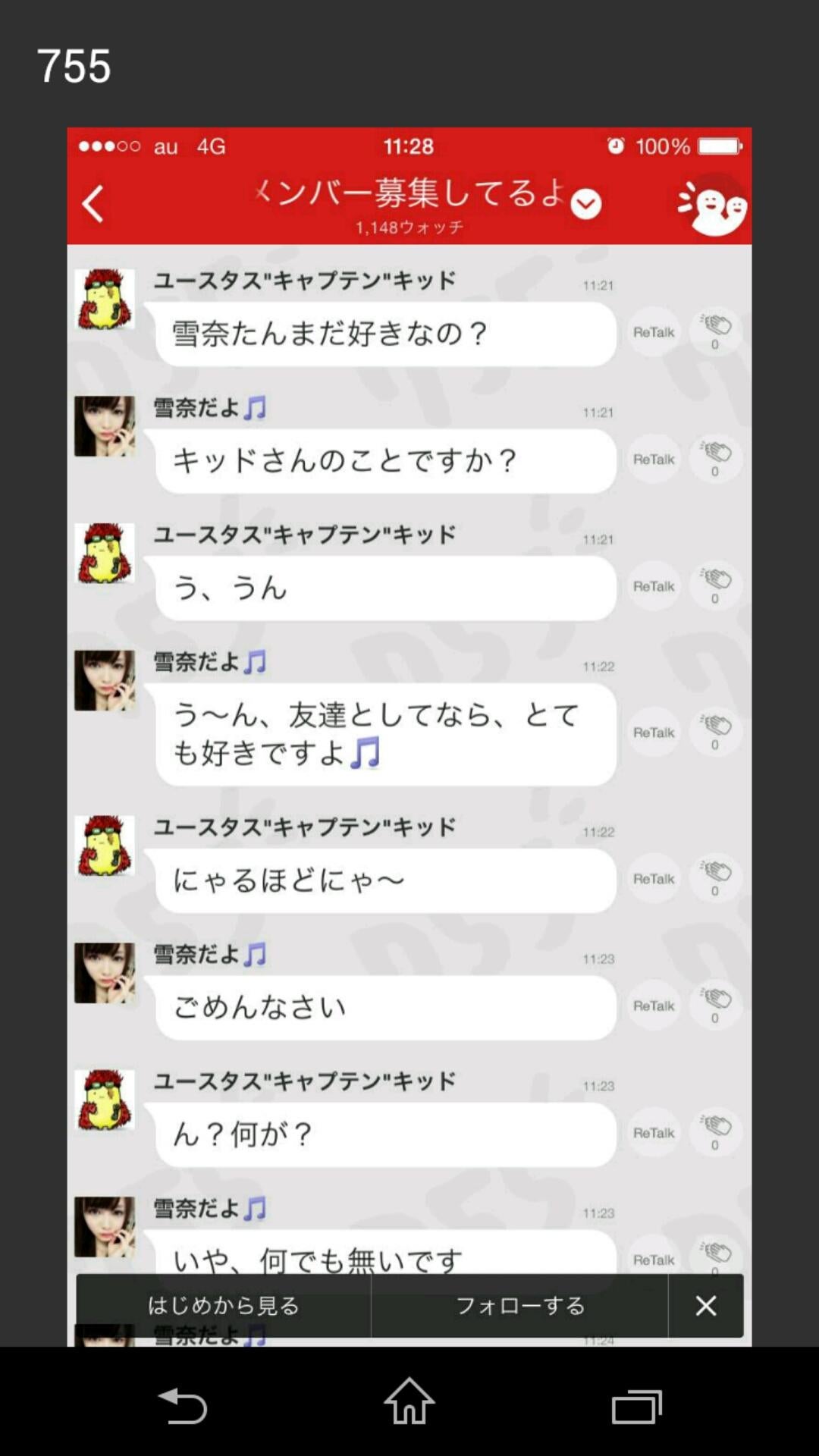Go back with the system back button

(182, 1405)
